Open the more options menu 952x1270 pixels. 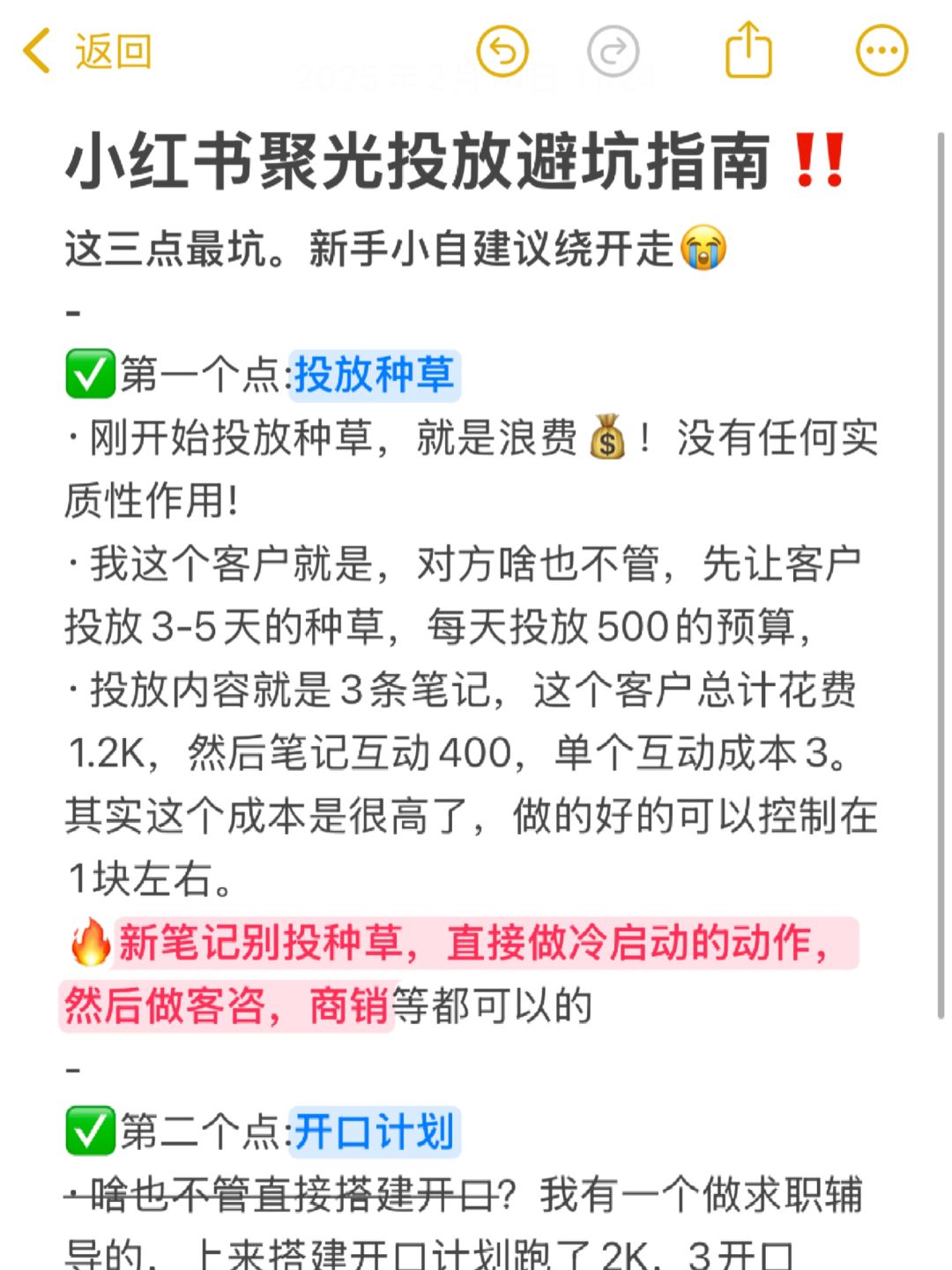pos(881,51)
